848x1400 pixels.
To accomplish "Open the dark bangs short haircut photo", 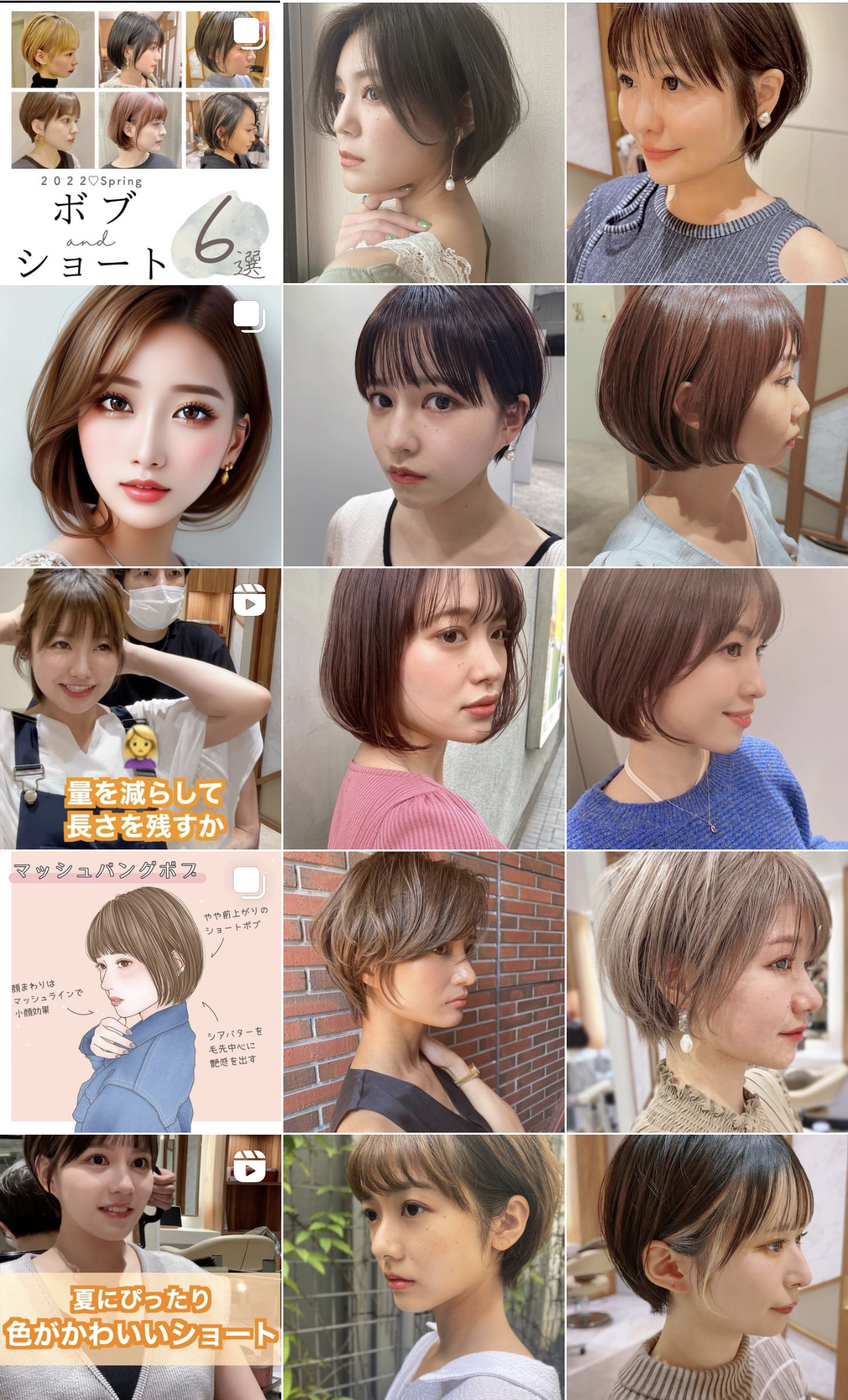I will (x=424, y=425).
